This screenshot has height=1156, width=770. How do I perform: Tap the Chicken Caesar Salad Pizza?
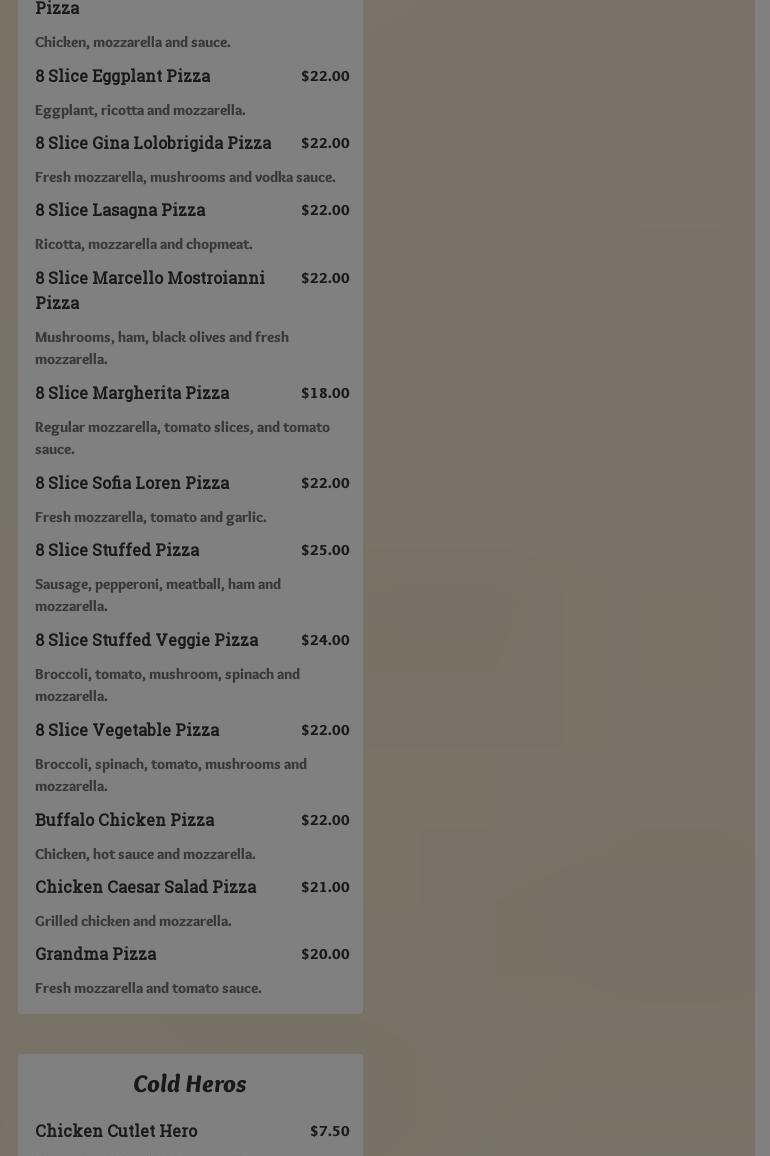pyautogui.click(x=146, y=887)
